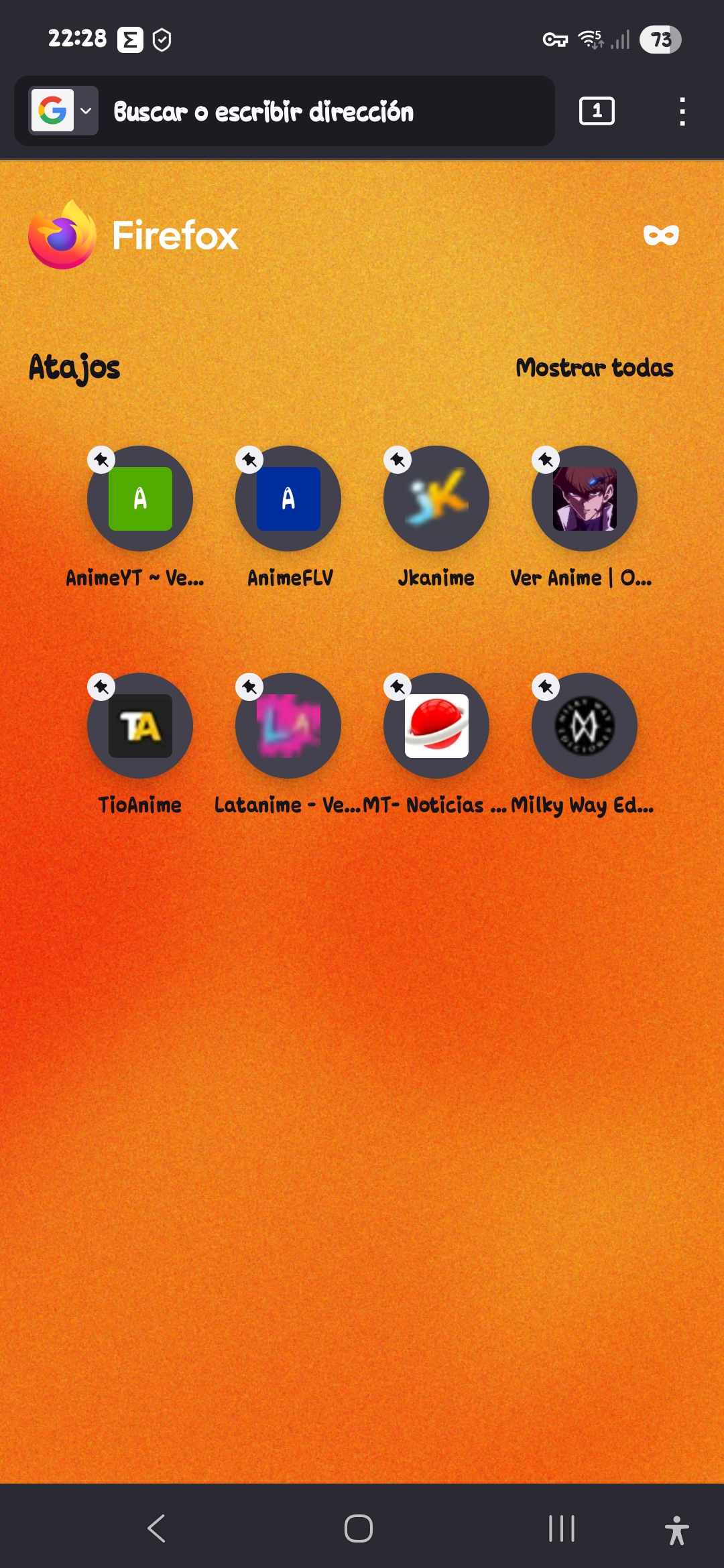Screen dimensions: 724x1568
Task: Tap Mostrar todas shortcuts link
Action: pyautogui.click(x=594, y=368)
